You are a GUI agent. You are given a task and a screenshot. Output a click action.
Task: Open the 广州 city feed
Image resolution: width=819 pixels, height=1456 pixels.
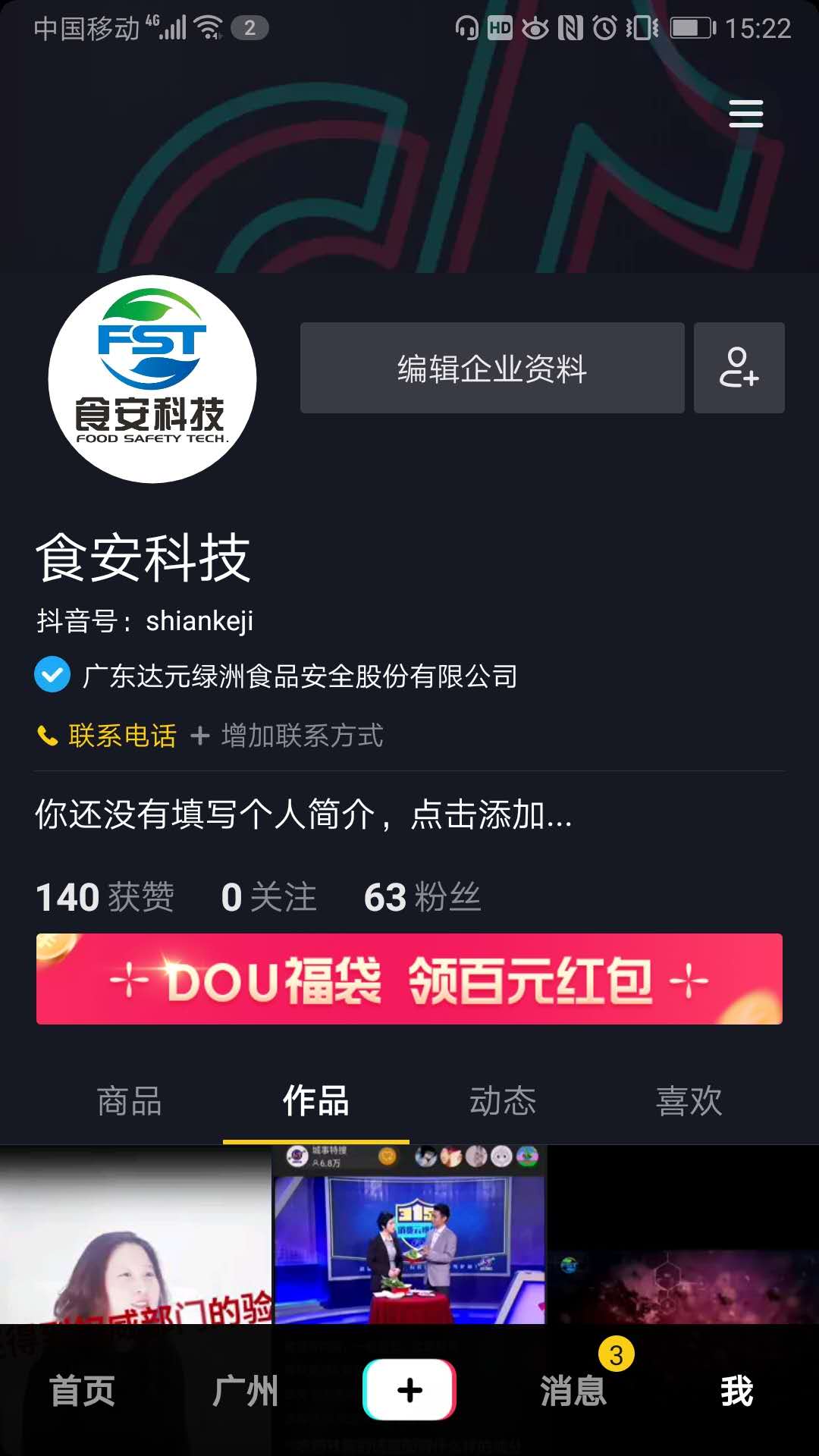246,1391
